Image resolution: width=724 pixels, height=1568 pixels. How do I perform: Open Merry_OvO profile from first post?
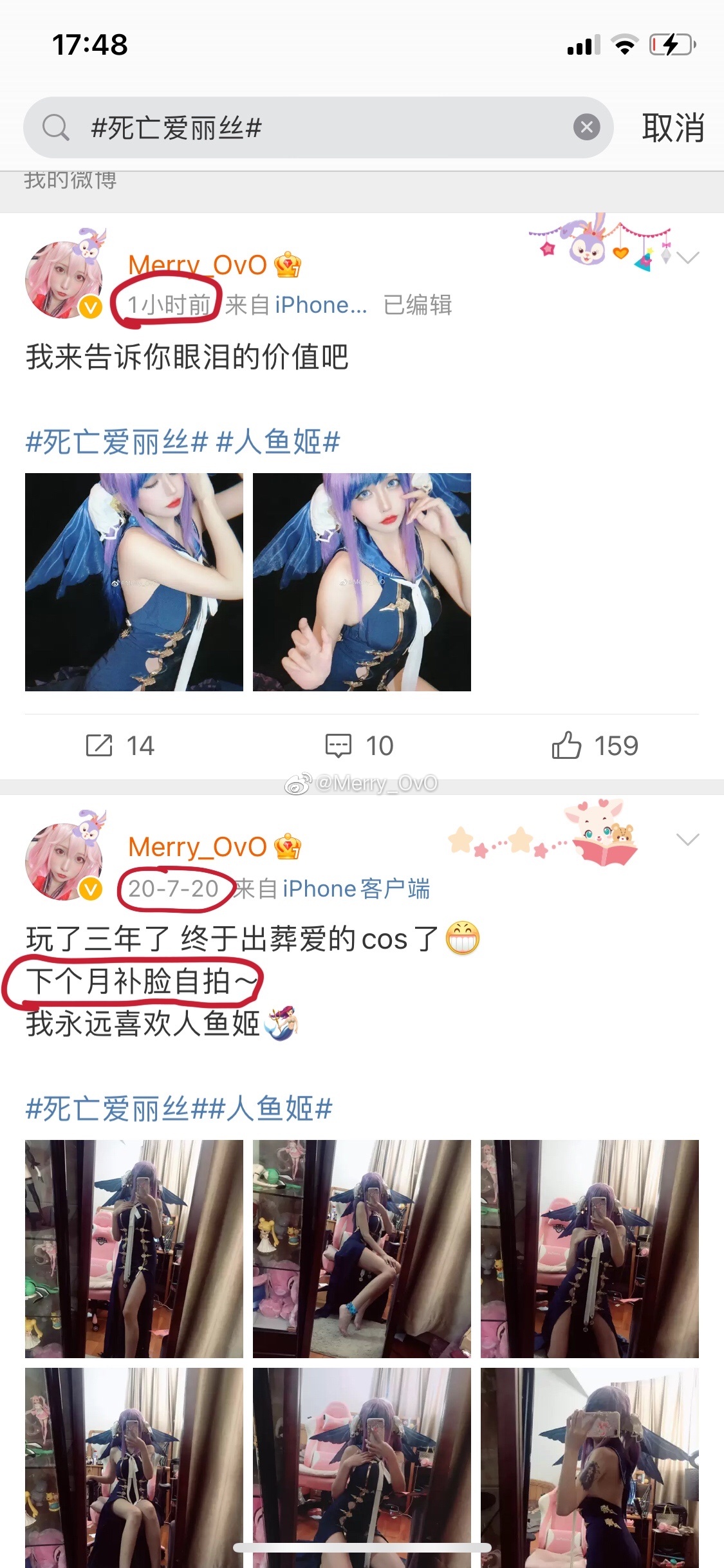(197, 265)
